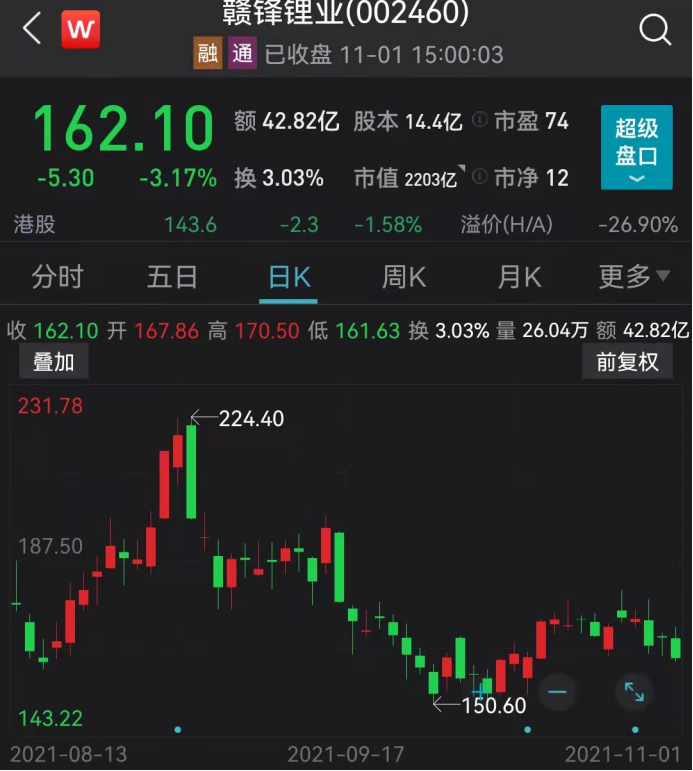Switch to the 周K chart tab
The height and width of the screenshot is (771, 693).
pyautogui.click(x=404, y=276)
